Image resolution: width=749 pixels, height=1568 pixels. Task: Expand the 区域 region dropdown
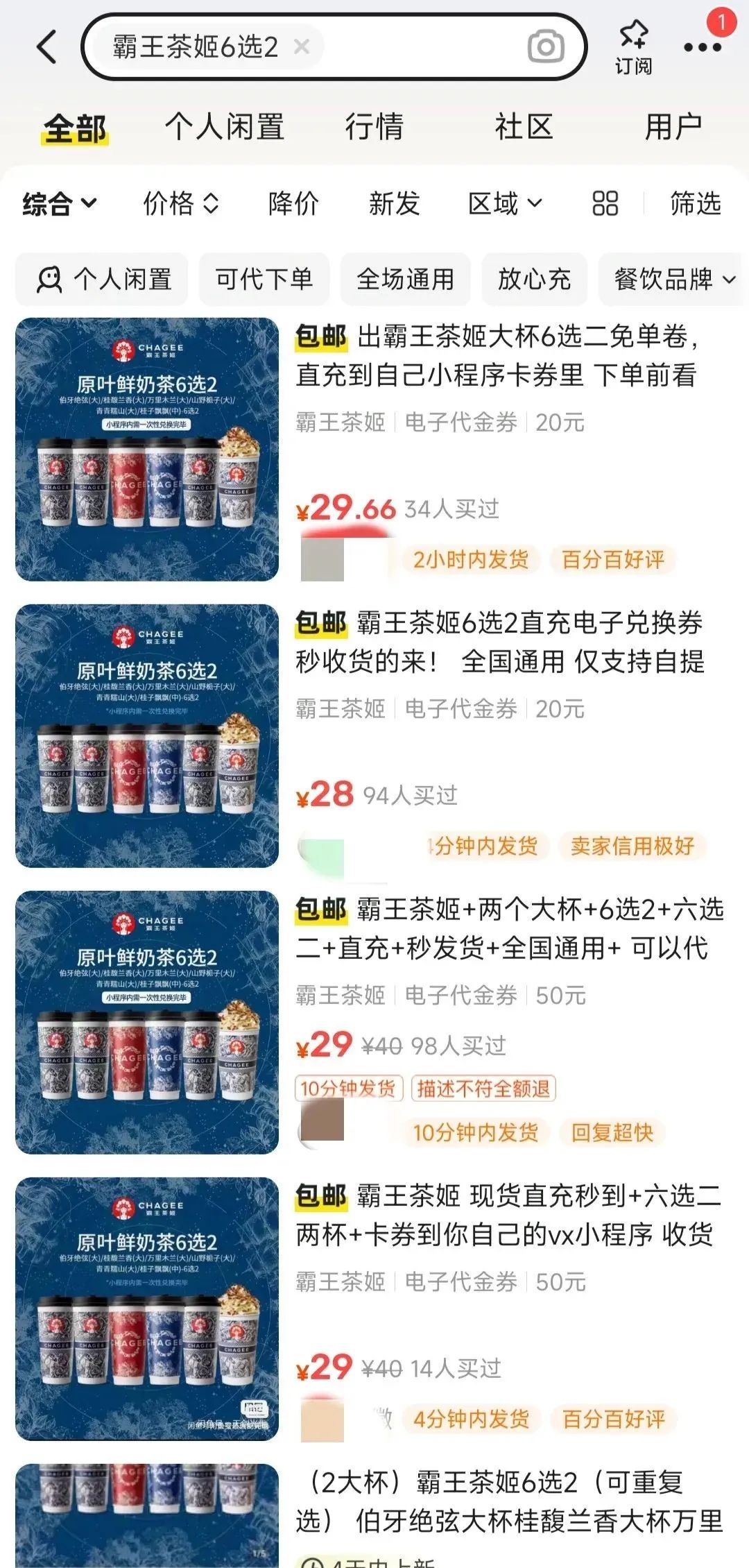505,203
